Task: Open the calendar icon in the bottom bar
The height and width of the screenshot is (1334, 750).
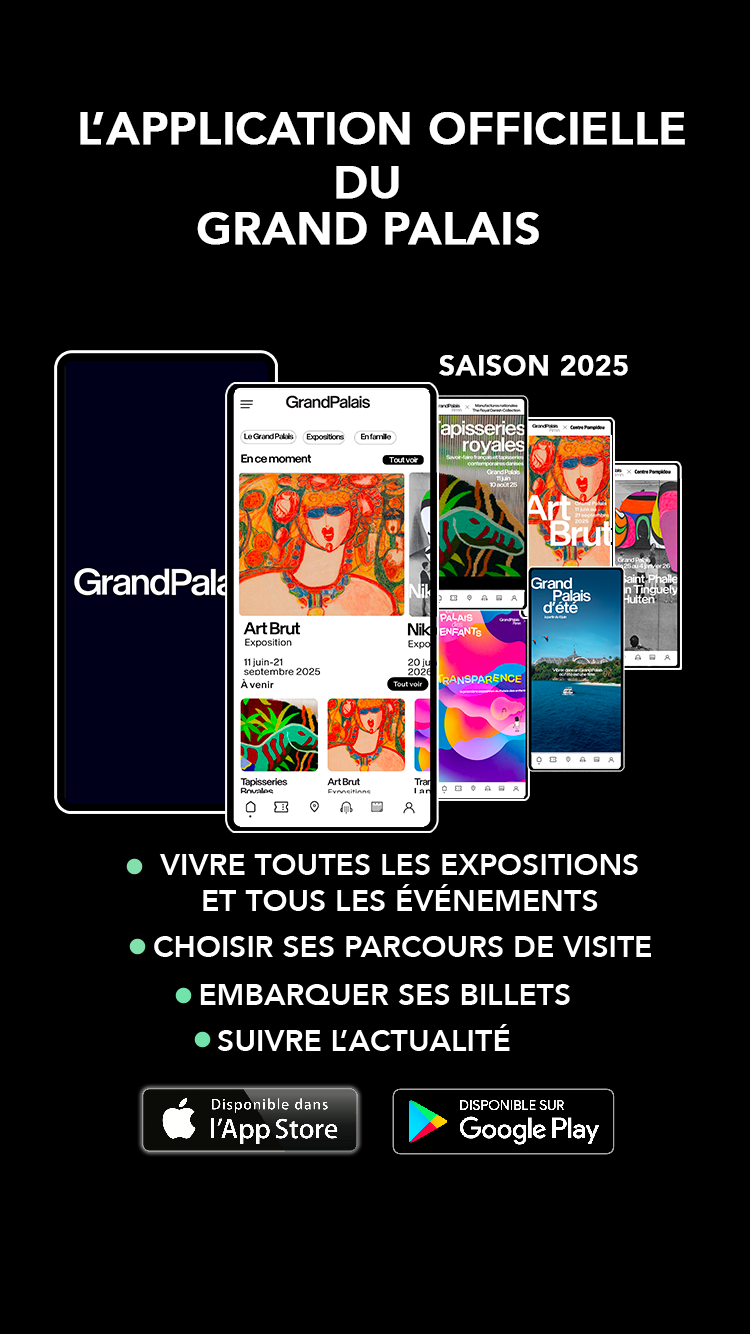Action: (x=377, y=807)
